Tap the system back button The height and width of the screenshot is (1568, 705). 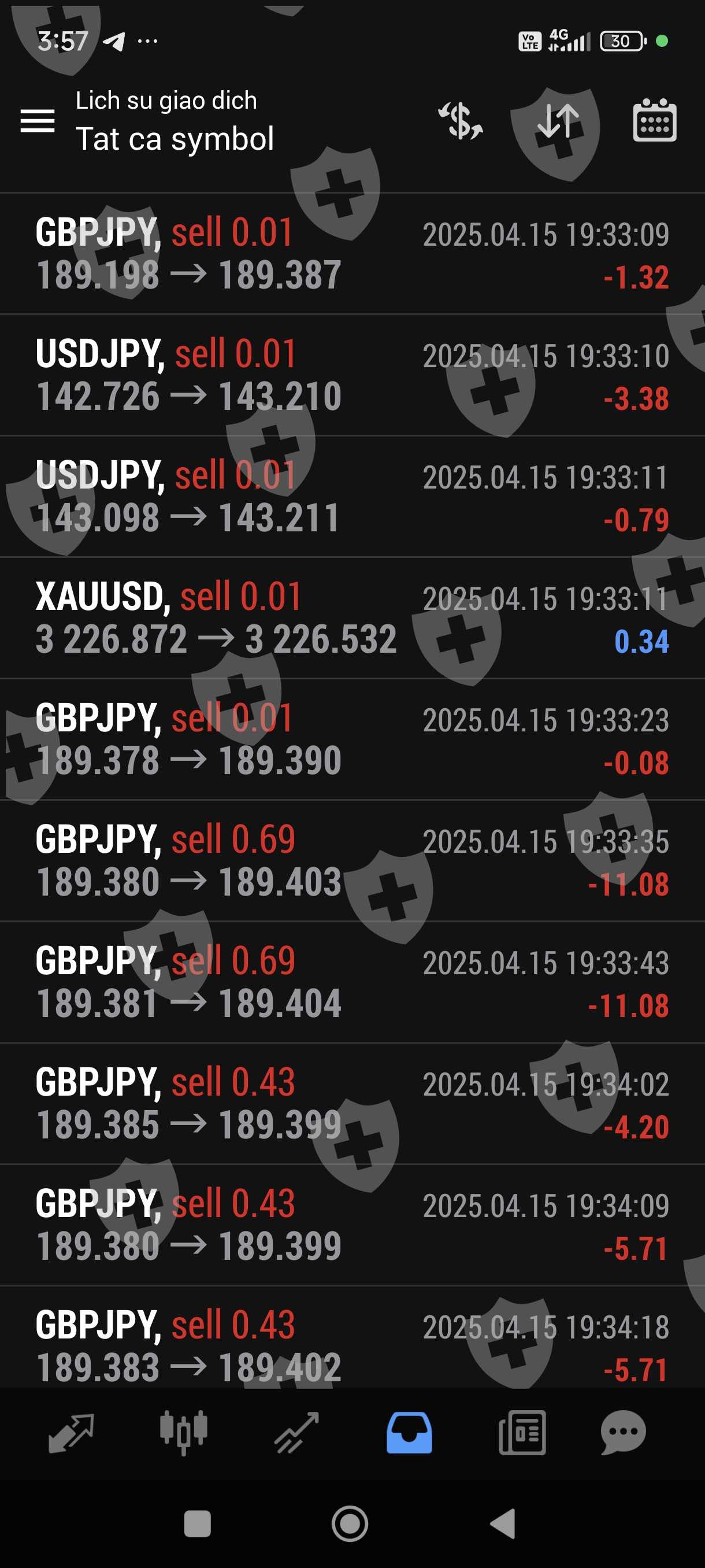tap(504, 1523)
